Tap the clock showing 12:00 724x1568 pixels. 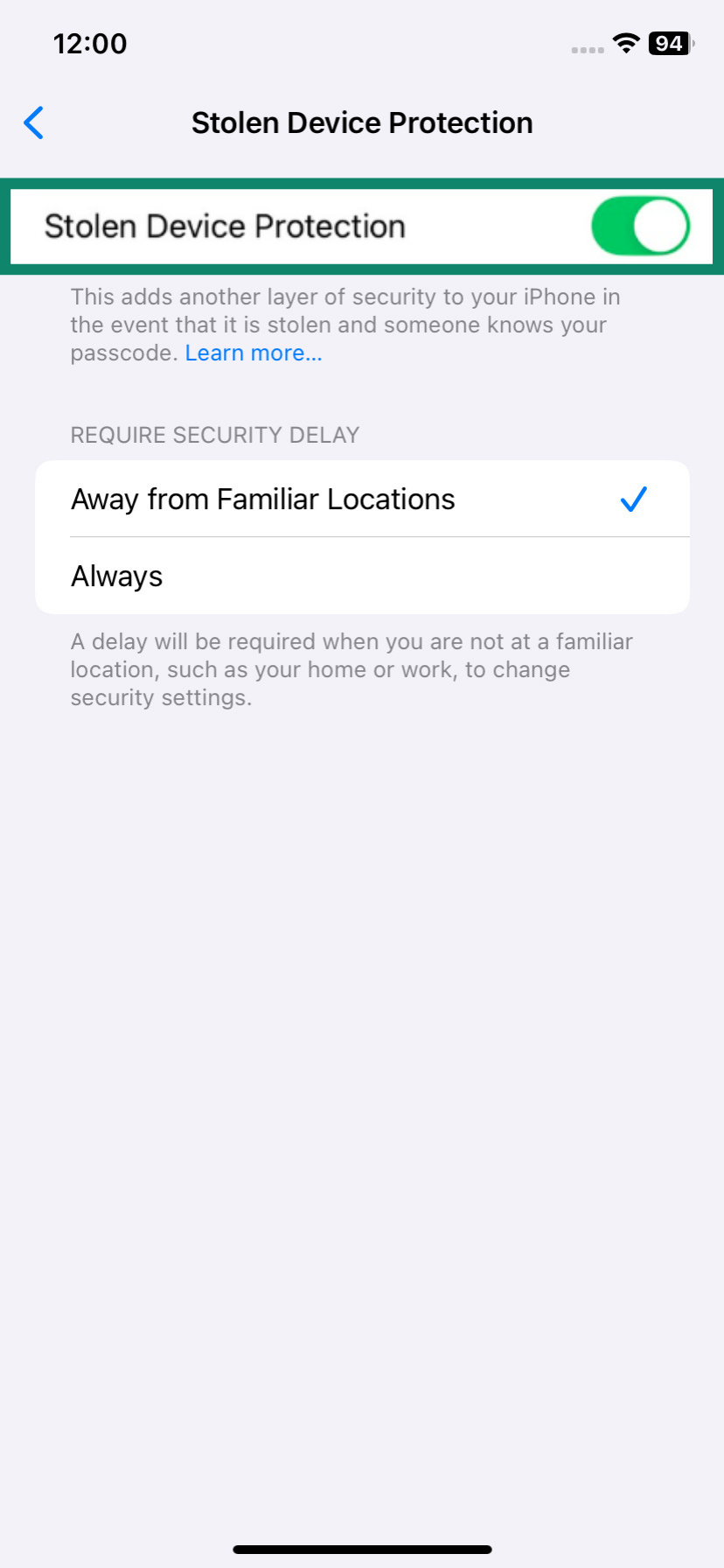[x=92, y=43]
